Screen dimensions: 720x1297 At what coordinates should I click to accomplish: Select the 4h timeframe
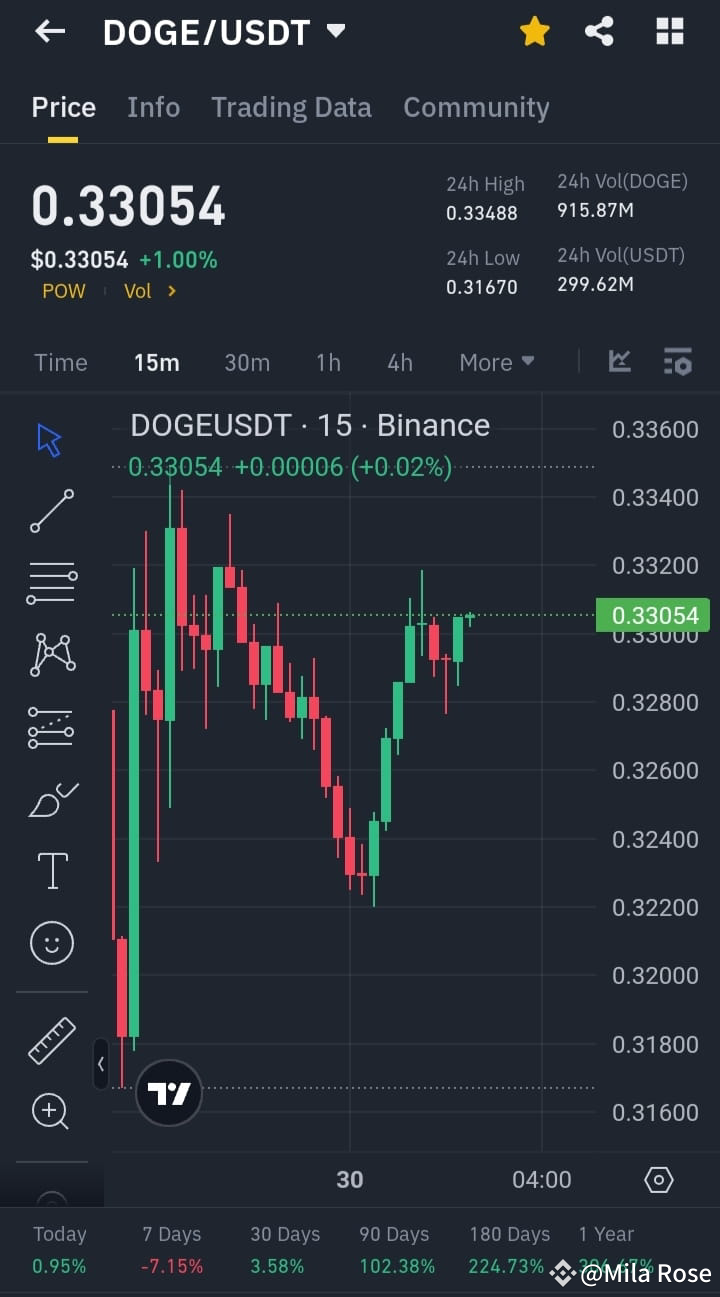coord(399,362)
